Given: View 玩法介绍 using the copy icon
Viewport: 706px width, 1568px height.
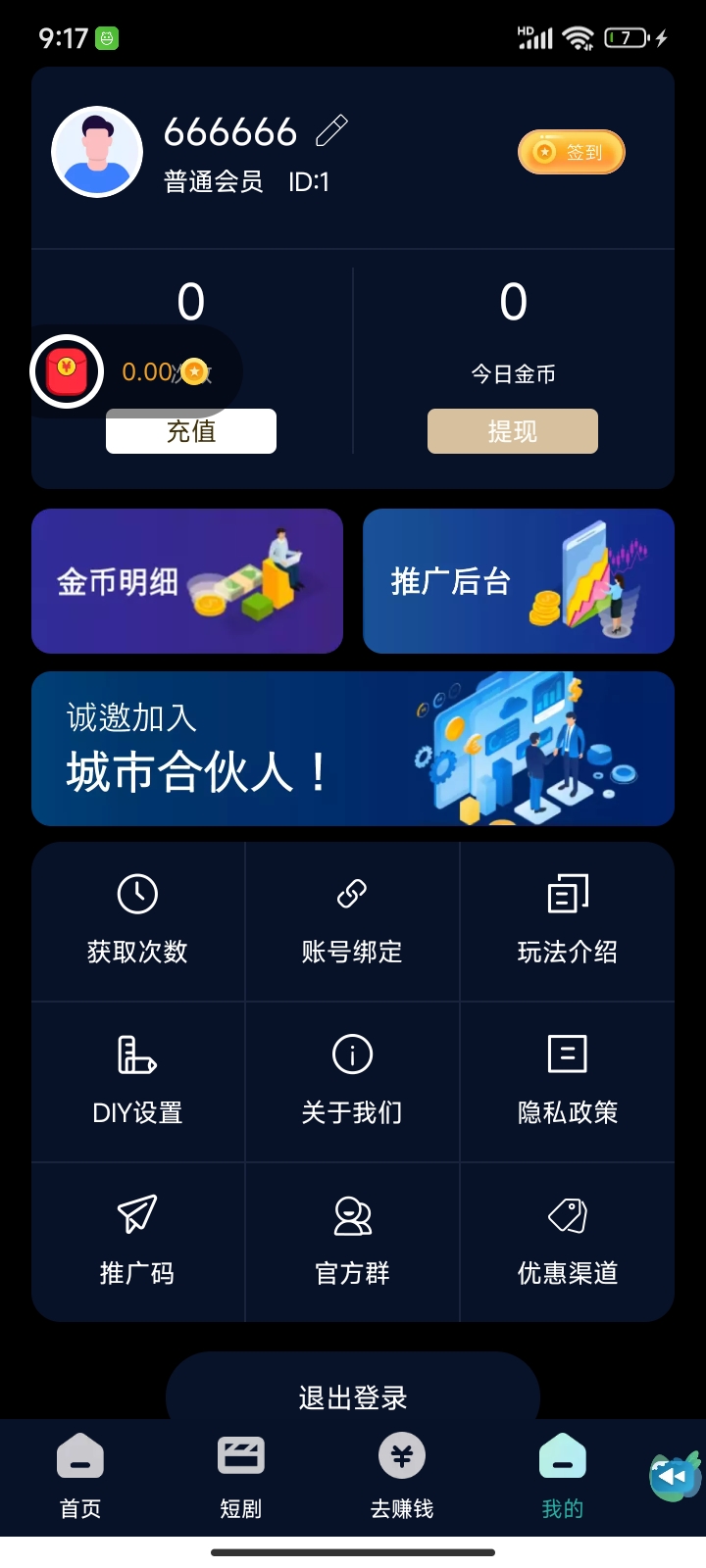Looking at the screenshot, I should point(567,919).
